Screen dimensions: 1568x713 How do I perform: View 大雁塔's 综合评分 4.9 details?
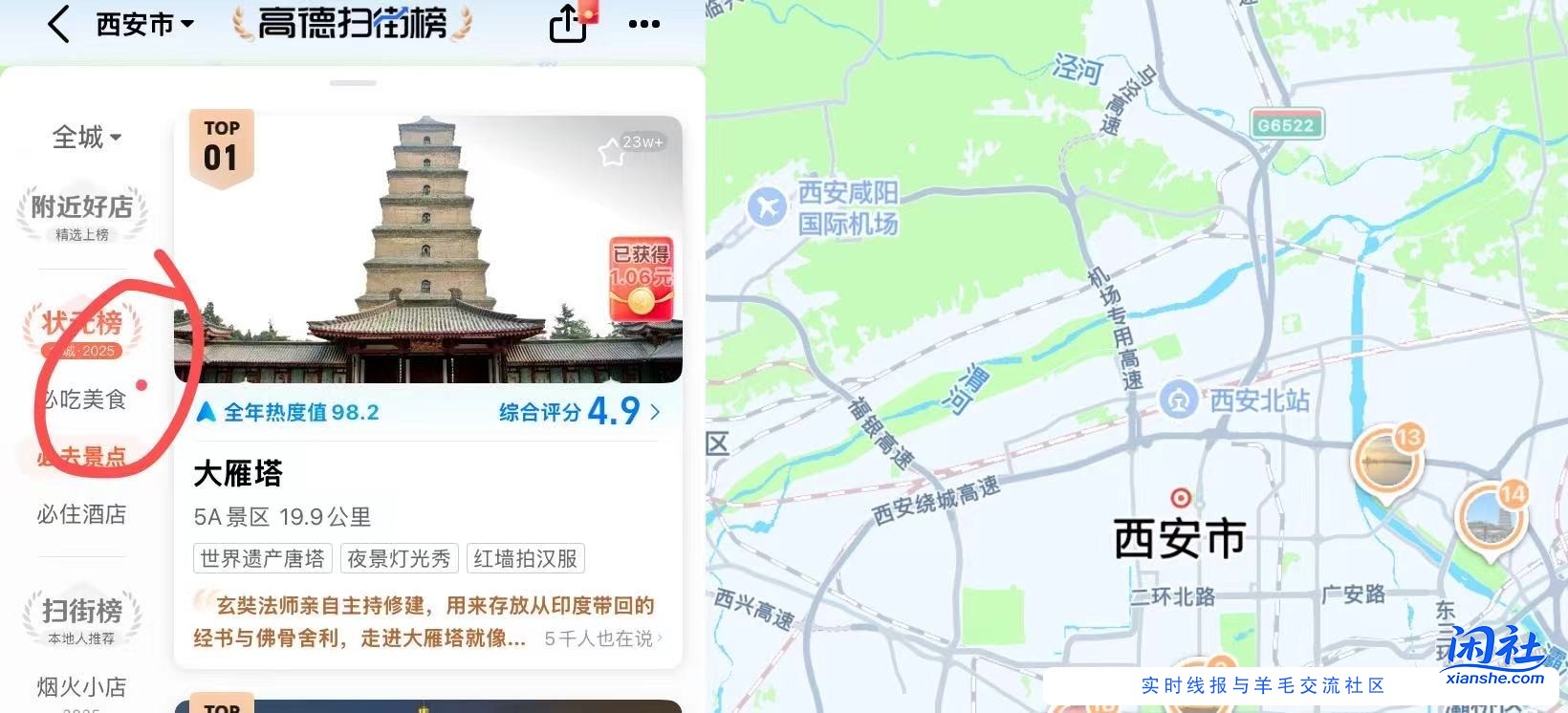click(x=579, y=412)
